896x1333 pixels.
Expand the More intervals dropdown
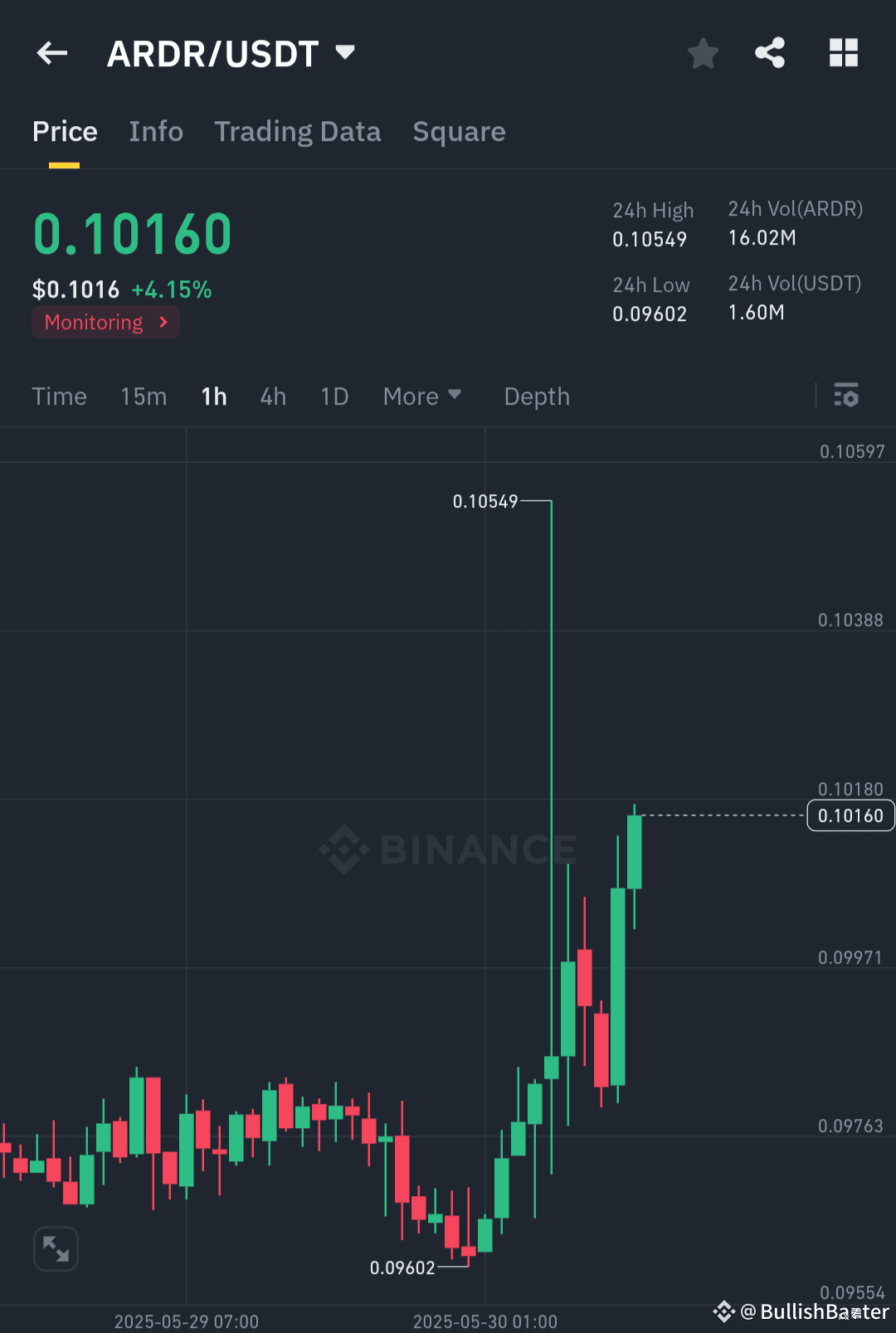click(422, 396)
